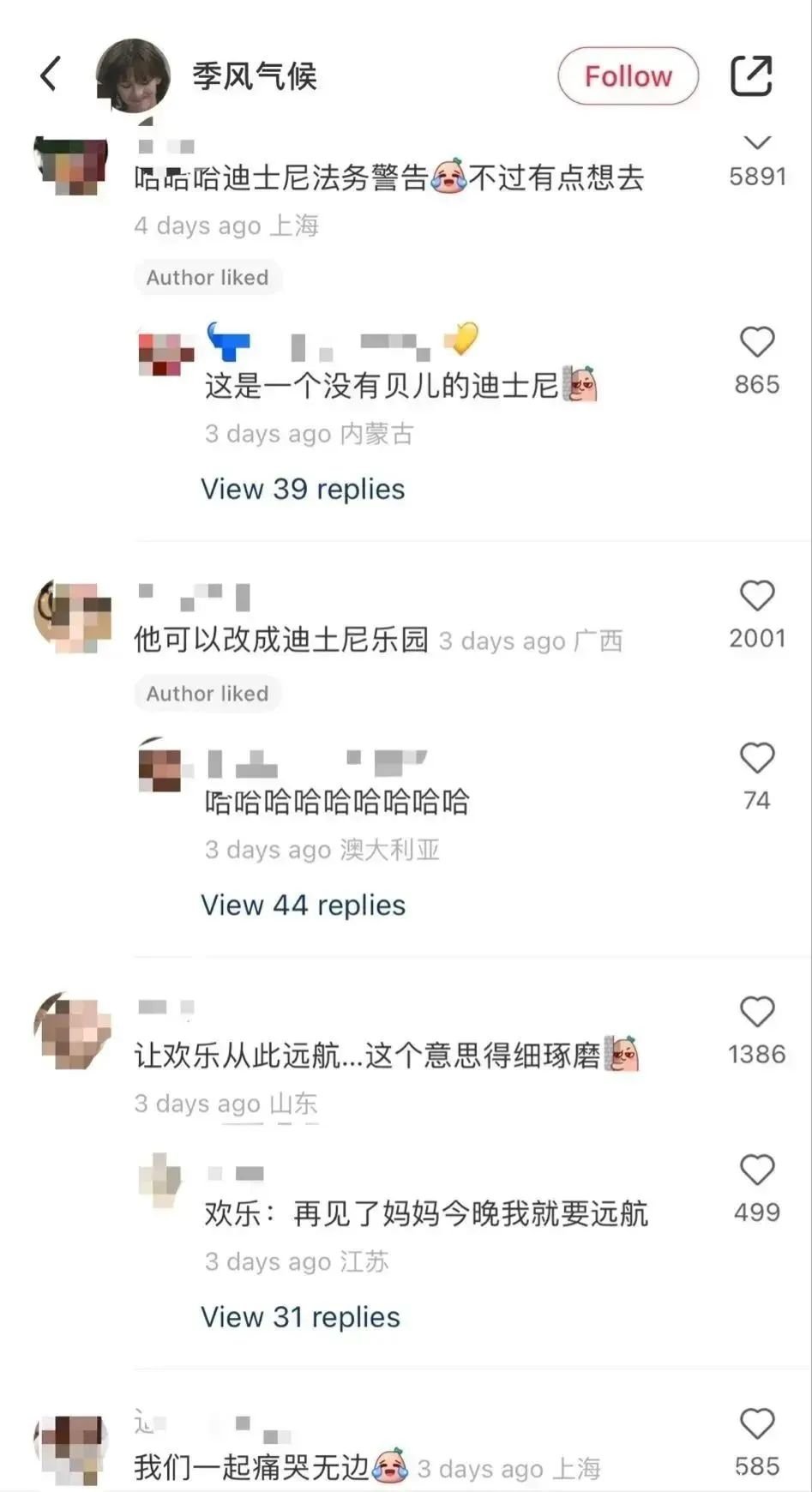Expand View 31 replies
This screenshot has width=812, height=1492.
[x=300, y=1317]
